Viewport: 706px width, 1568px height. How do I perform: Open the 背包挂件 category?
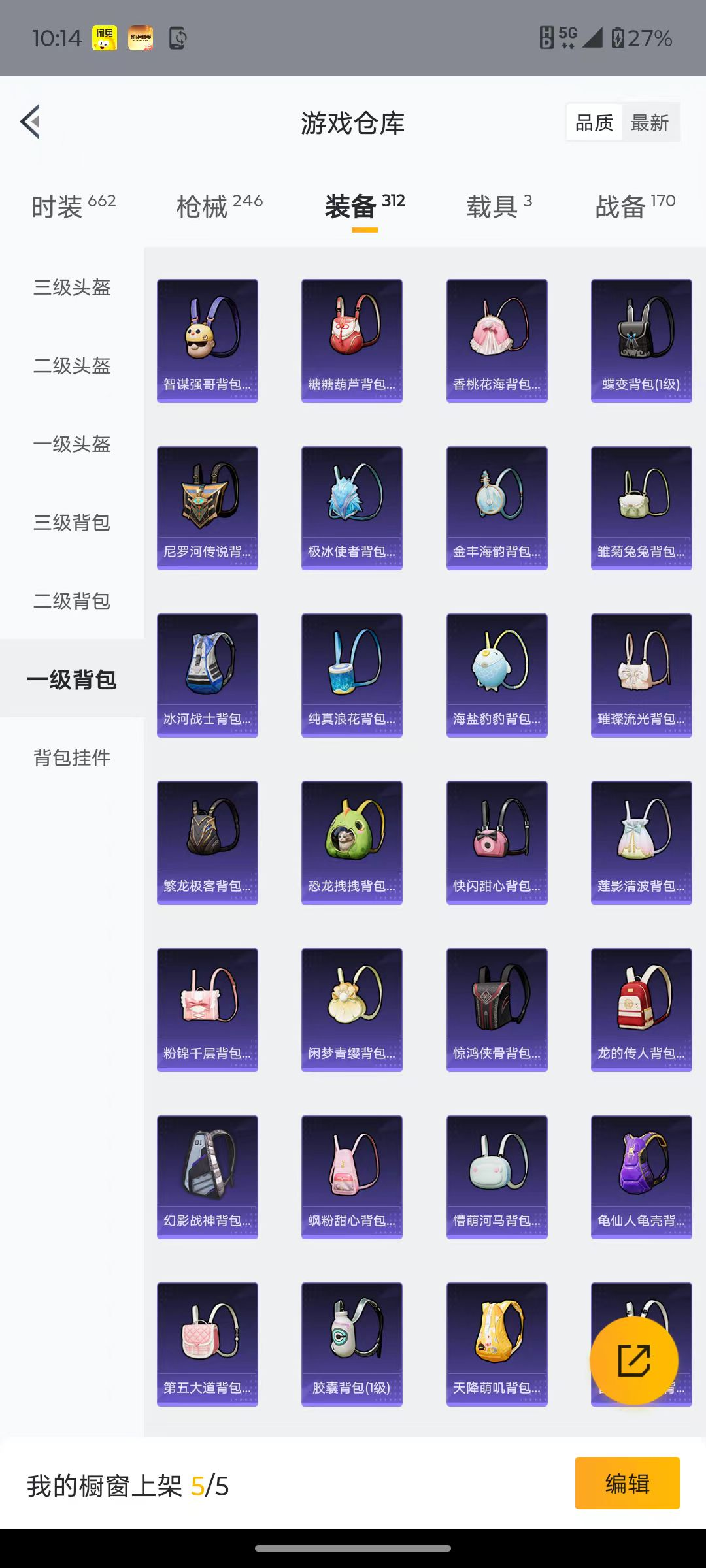pyautogui.click(x=72, y=758)
